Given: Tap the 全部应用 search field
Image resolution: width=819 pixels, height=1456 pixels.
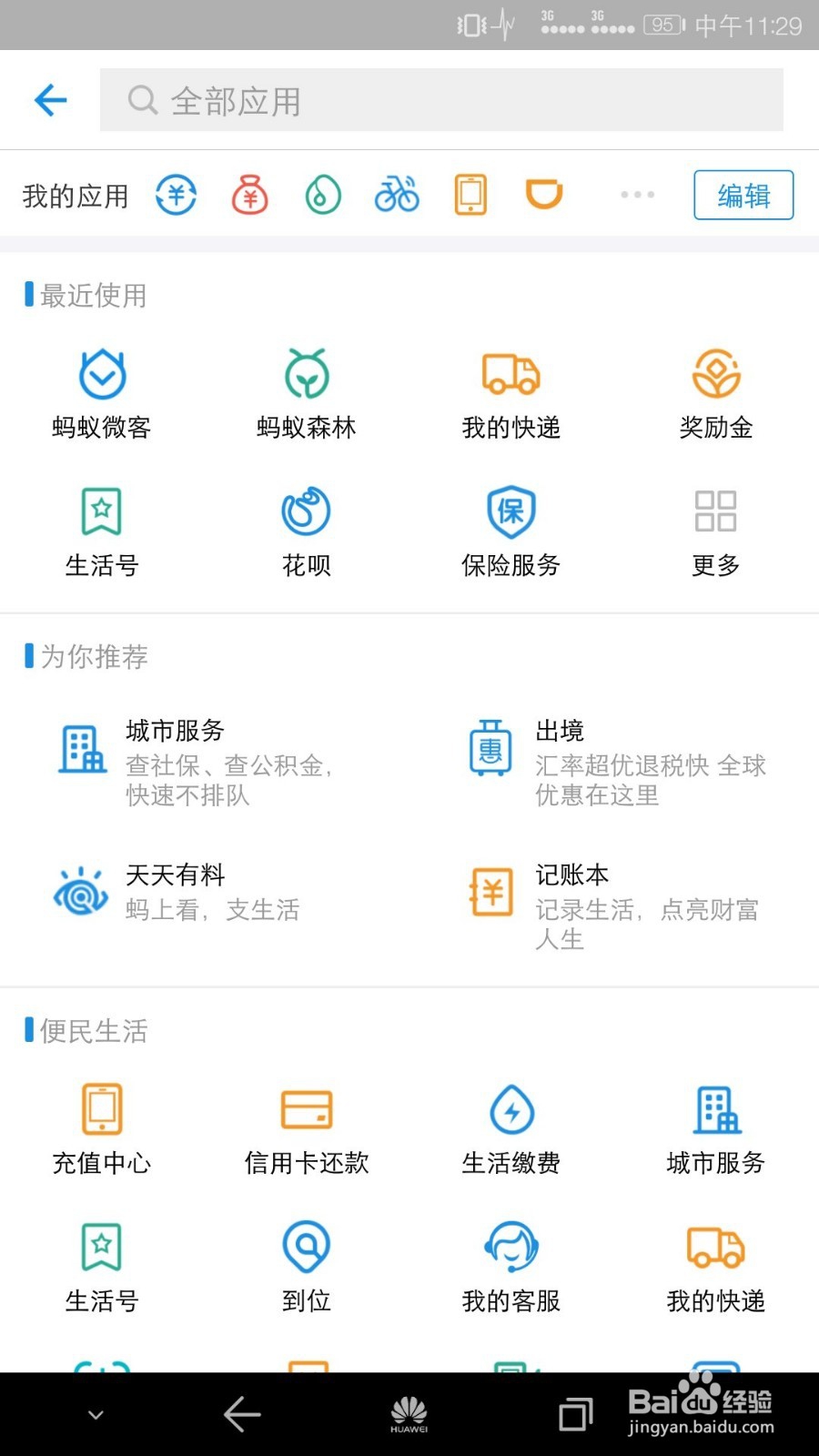Looking at the screenshot, I should coord(441,100).
